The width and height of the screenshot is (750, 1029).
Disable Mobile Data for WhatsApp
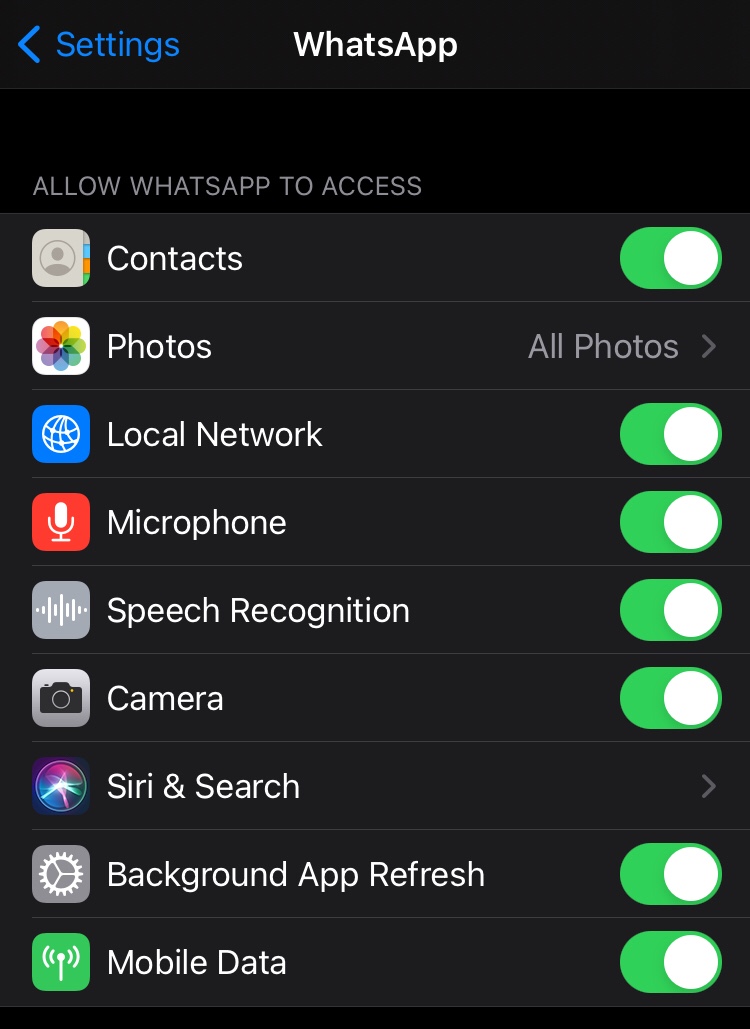click(x=670, y=962)
